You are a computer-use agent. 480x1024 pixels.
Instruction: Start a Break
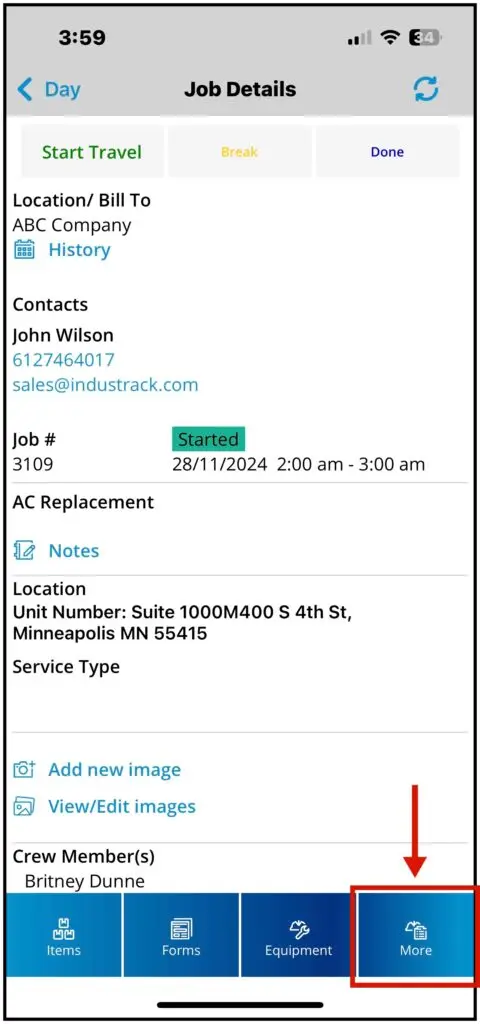coord(239,152)
